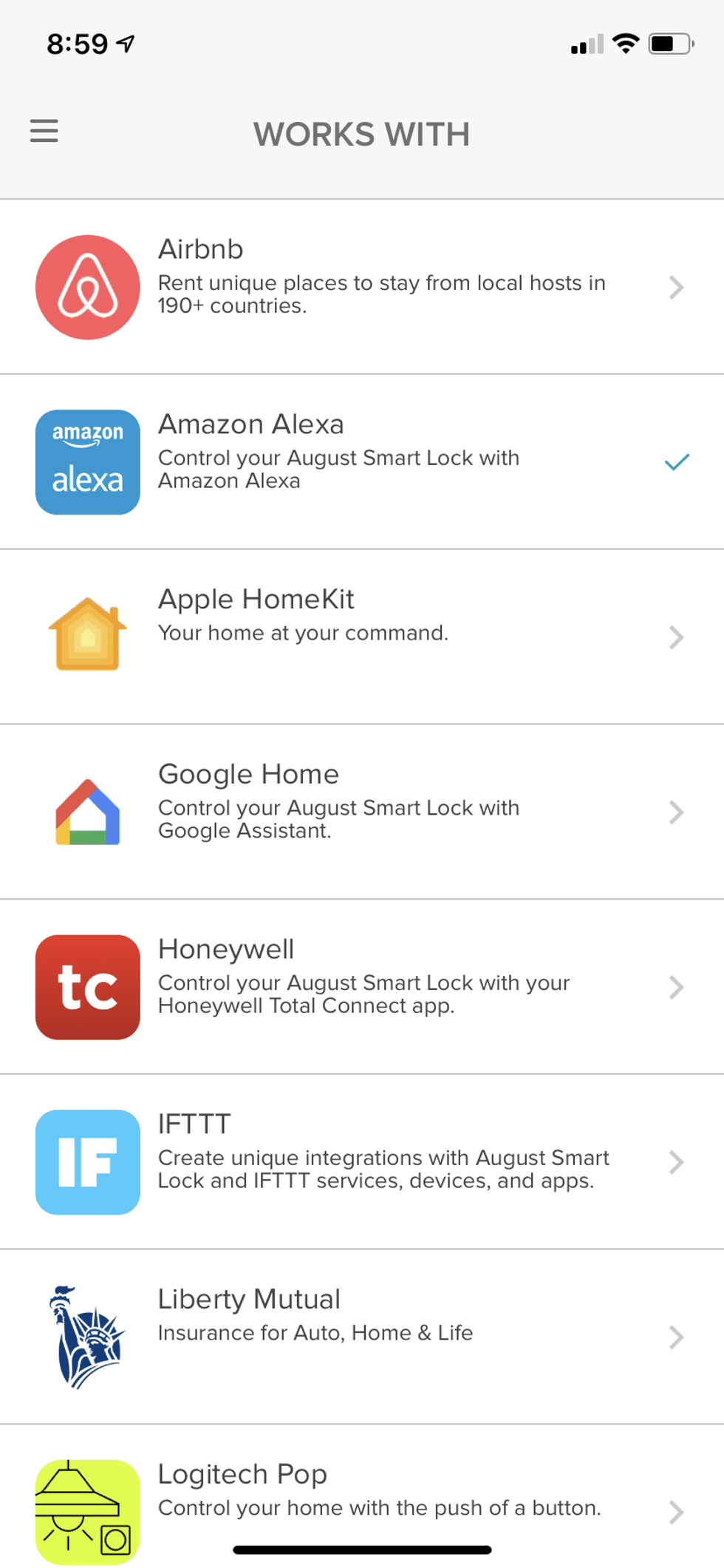Toggle the Amazon Alexa integration row
This screenshot has width=724, height=1568.
coord(362,461)
